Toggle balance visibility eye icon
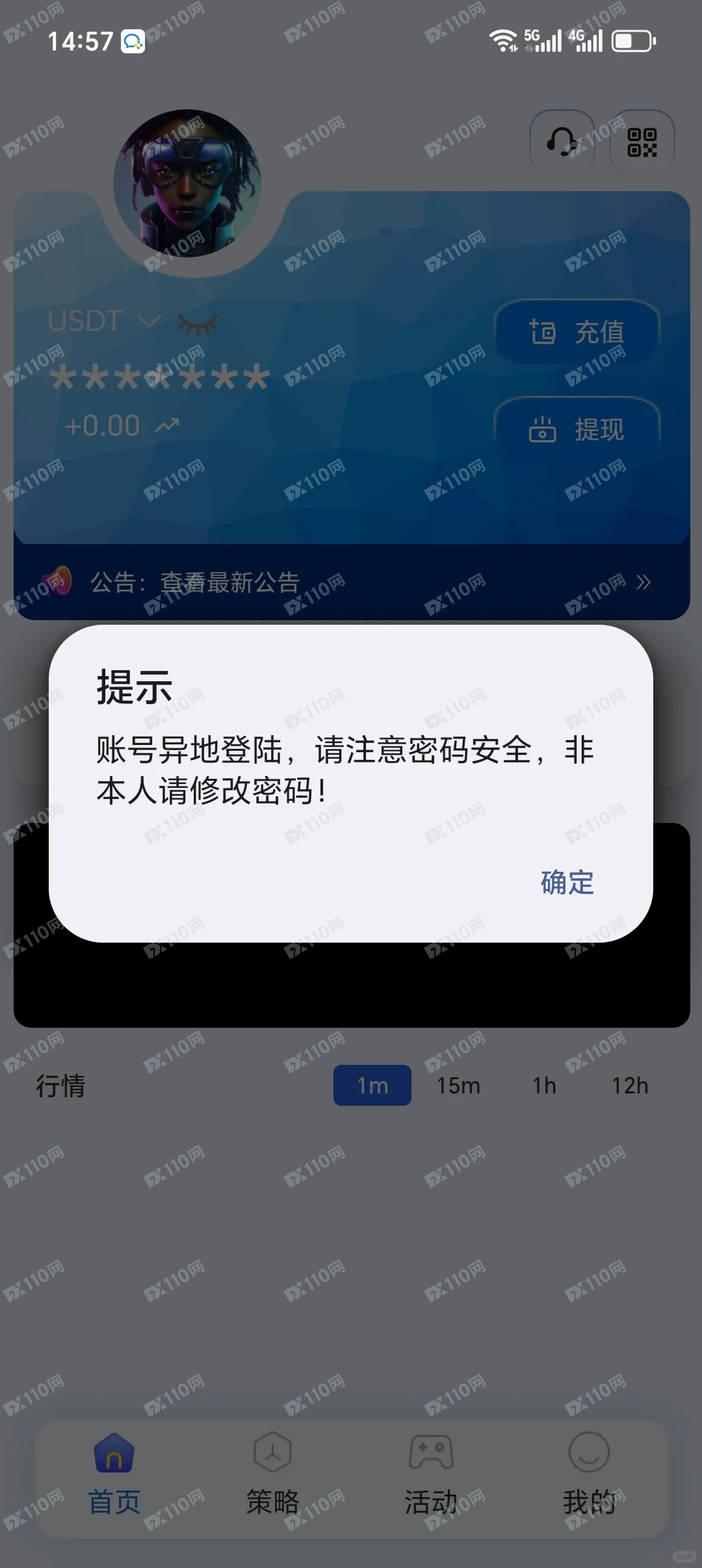Image resolution: width=702 pixels, height=1568 pixels. [x=198, y=323]
